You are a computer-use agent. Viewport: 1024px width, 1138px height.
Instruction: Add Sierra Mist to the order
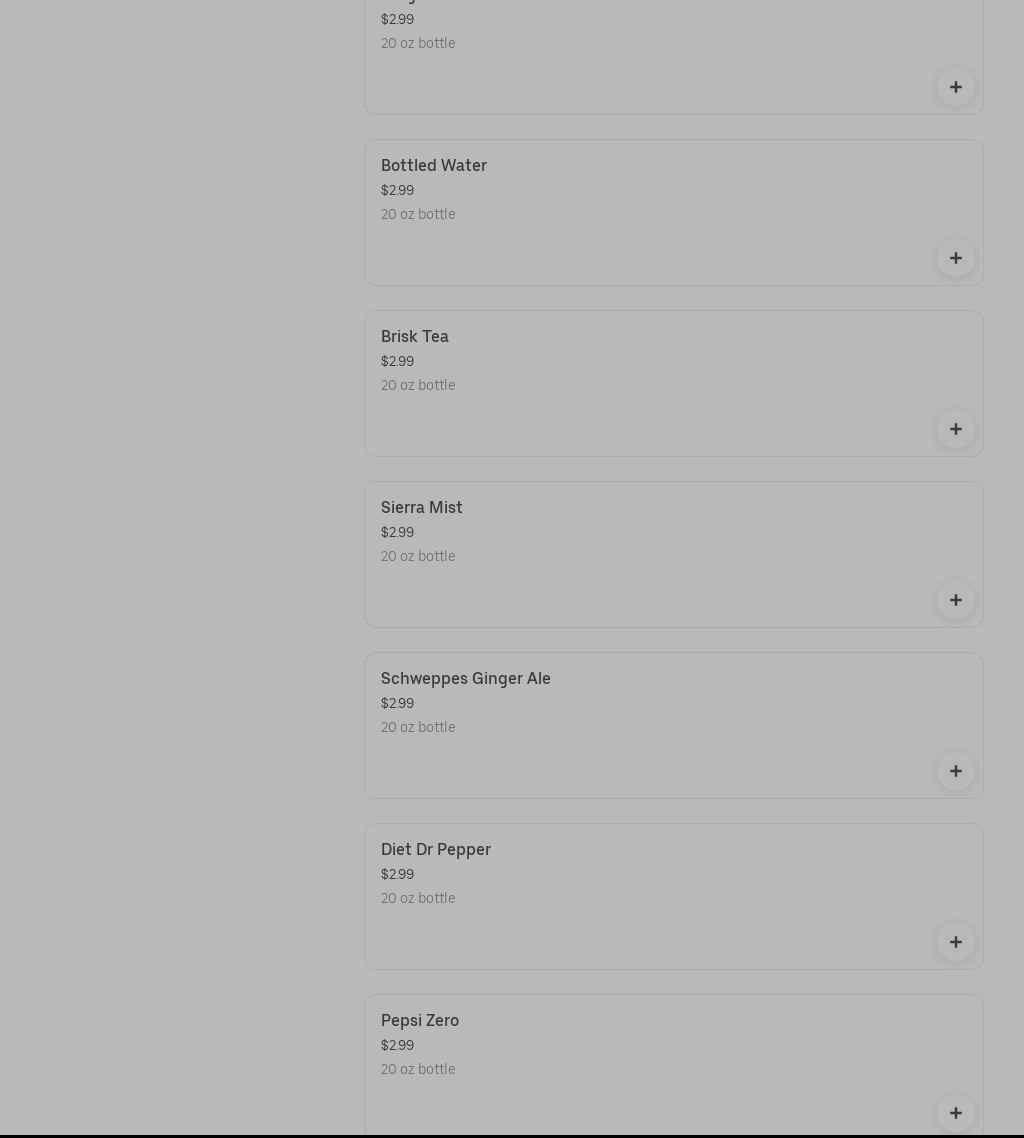click(955, 600)
